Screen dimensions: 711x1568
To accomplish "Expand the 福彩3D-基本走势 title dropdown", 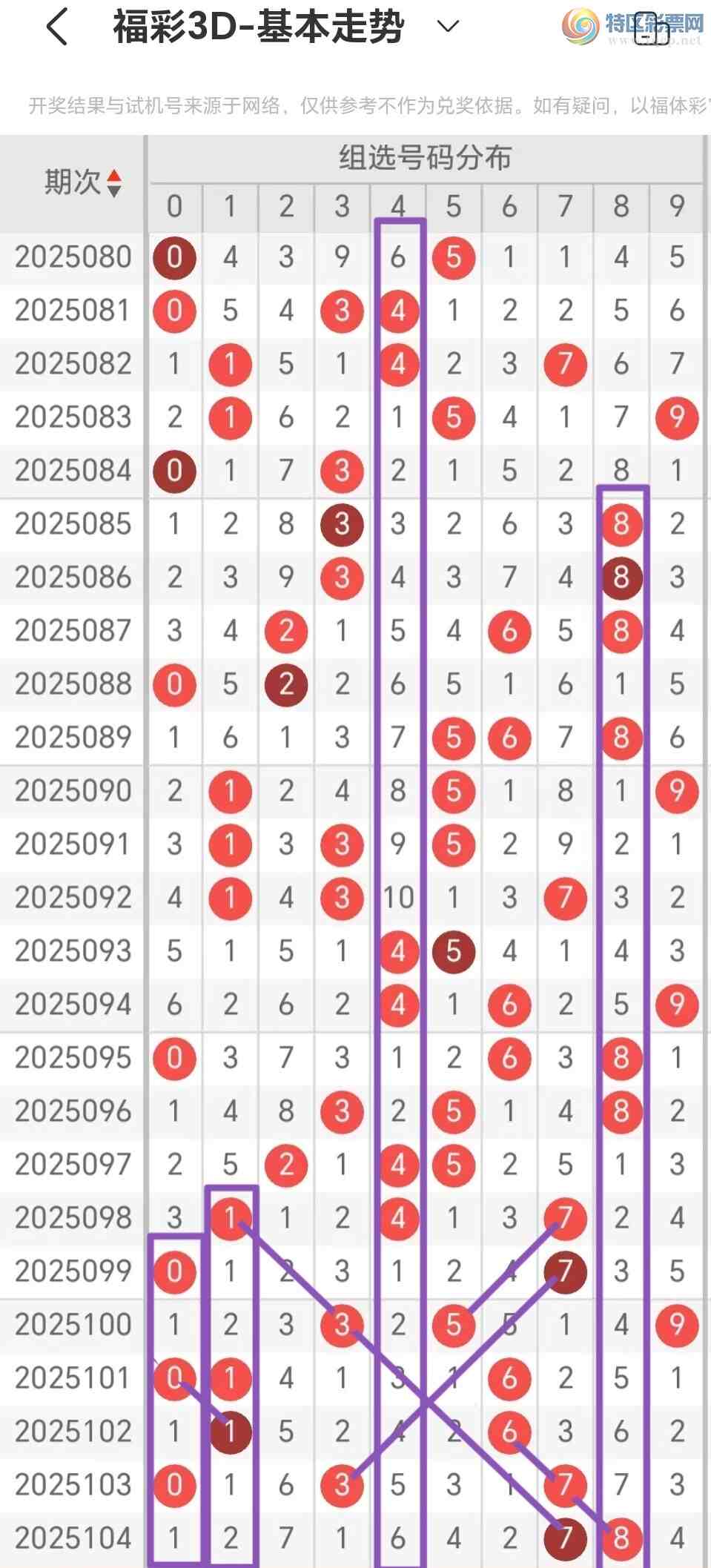I will pos(447,27).
